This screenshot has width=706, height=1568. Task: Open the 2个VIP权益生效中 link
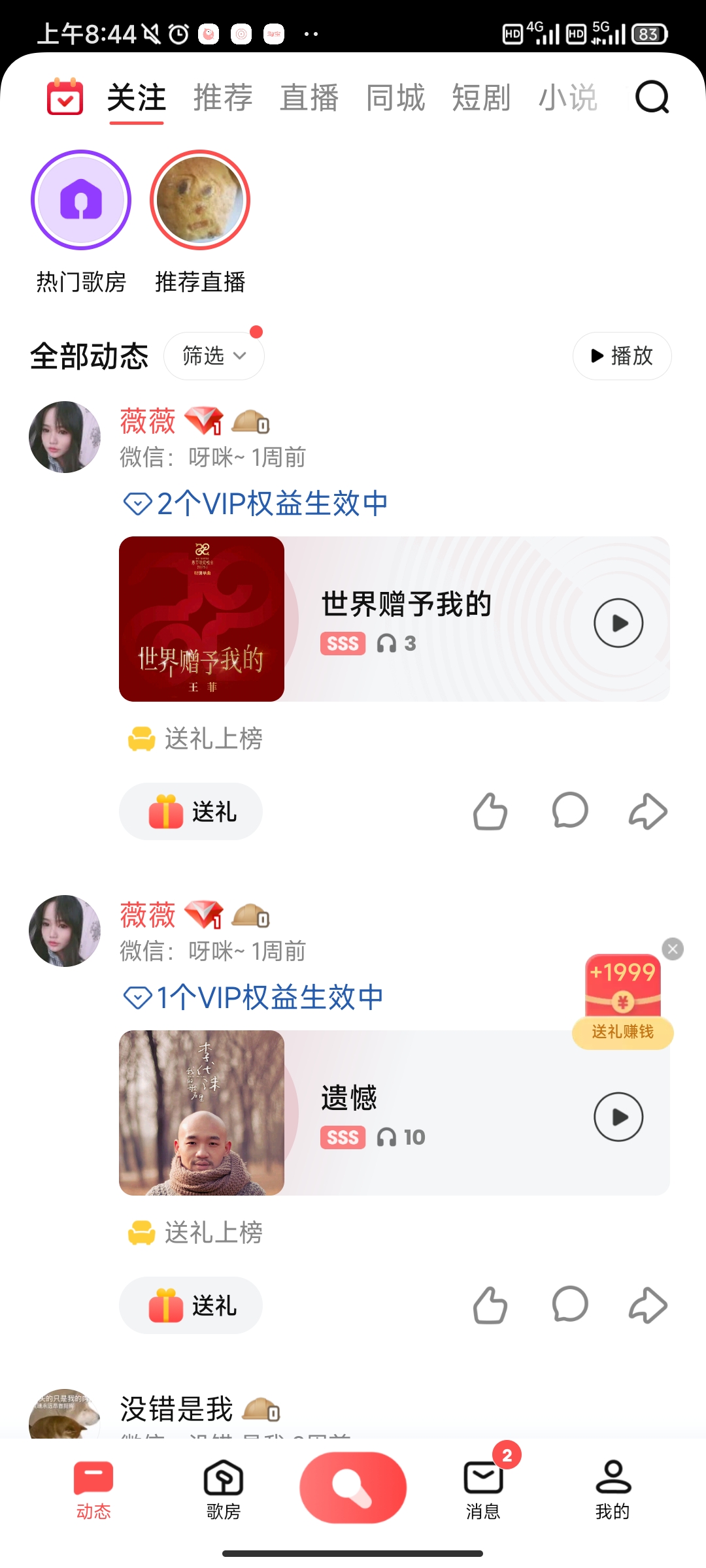pos(256,503)
